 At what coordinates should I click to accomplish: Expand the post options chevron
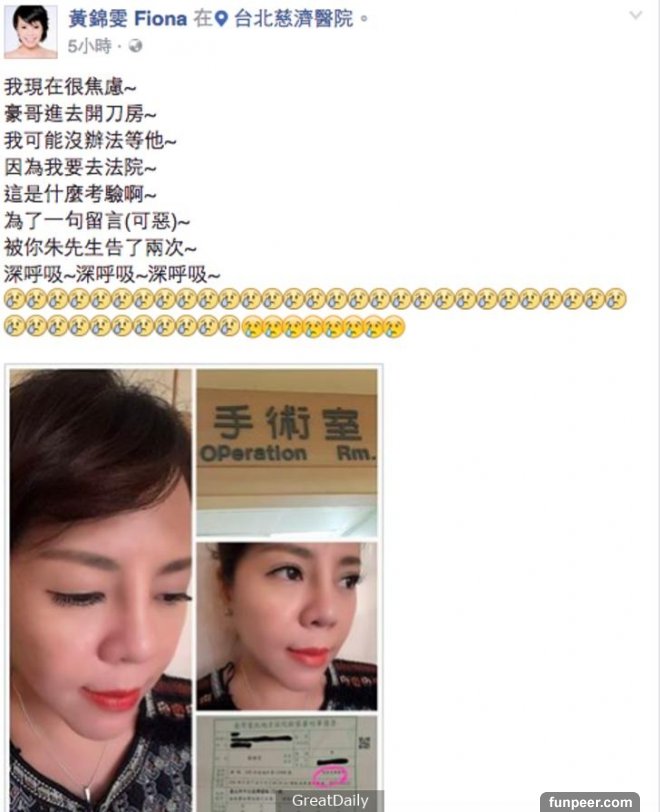coord(636,16)
